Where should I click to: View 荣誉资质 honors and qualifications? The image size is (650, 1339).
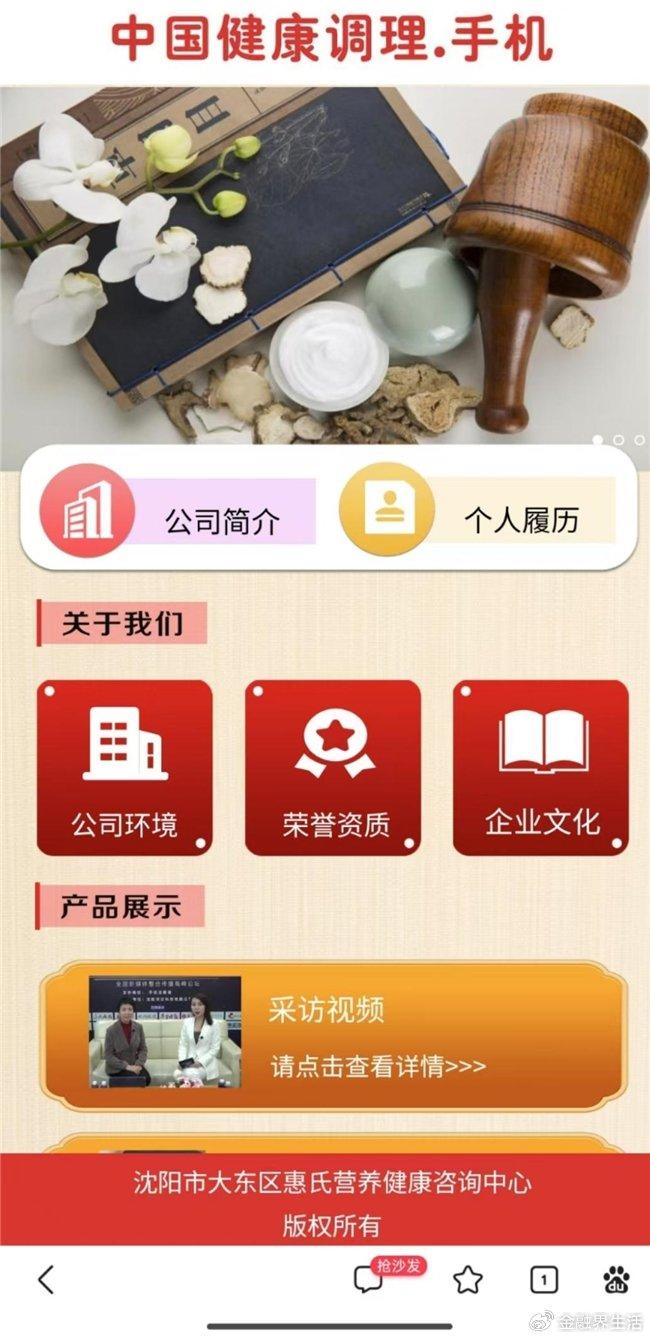334,768
